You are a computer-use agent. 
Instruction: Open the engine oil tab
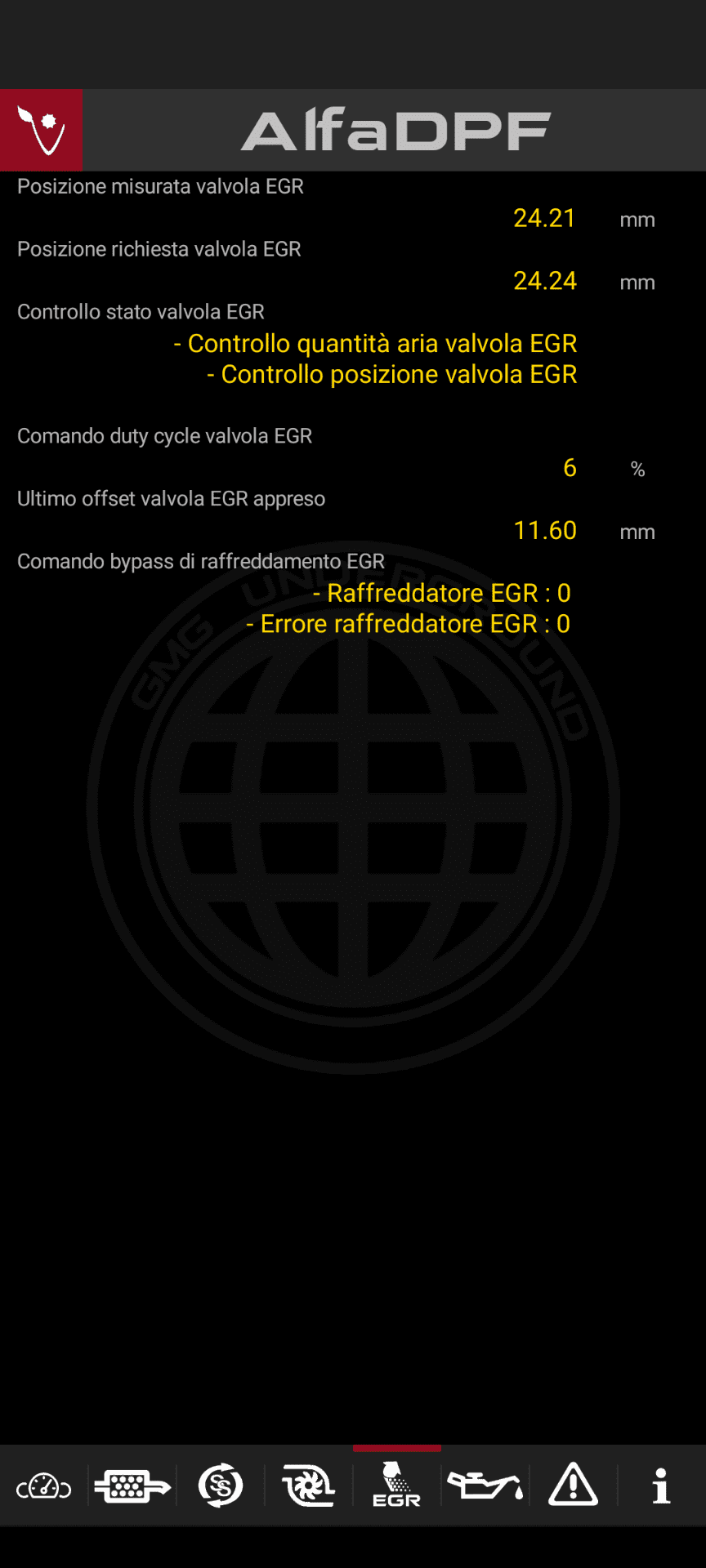point(485,1486)
